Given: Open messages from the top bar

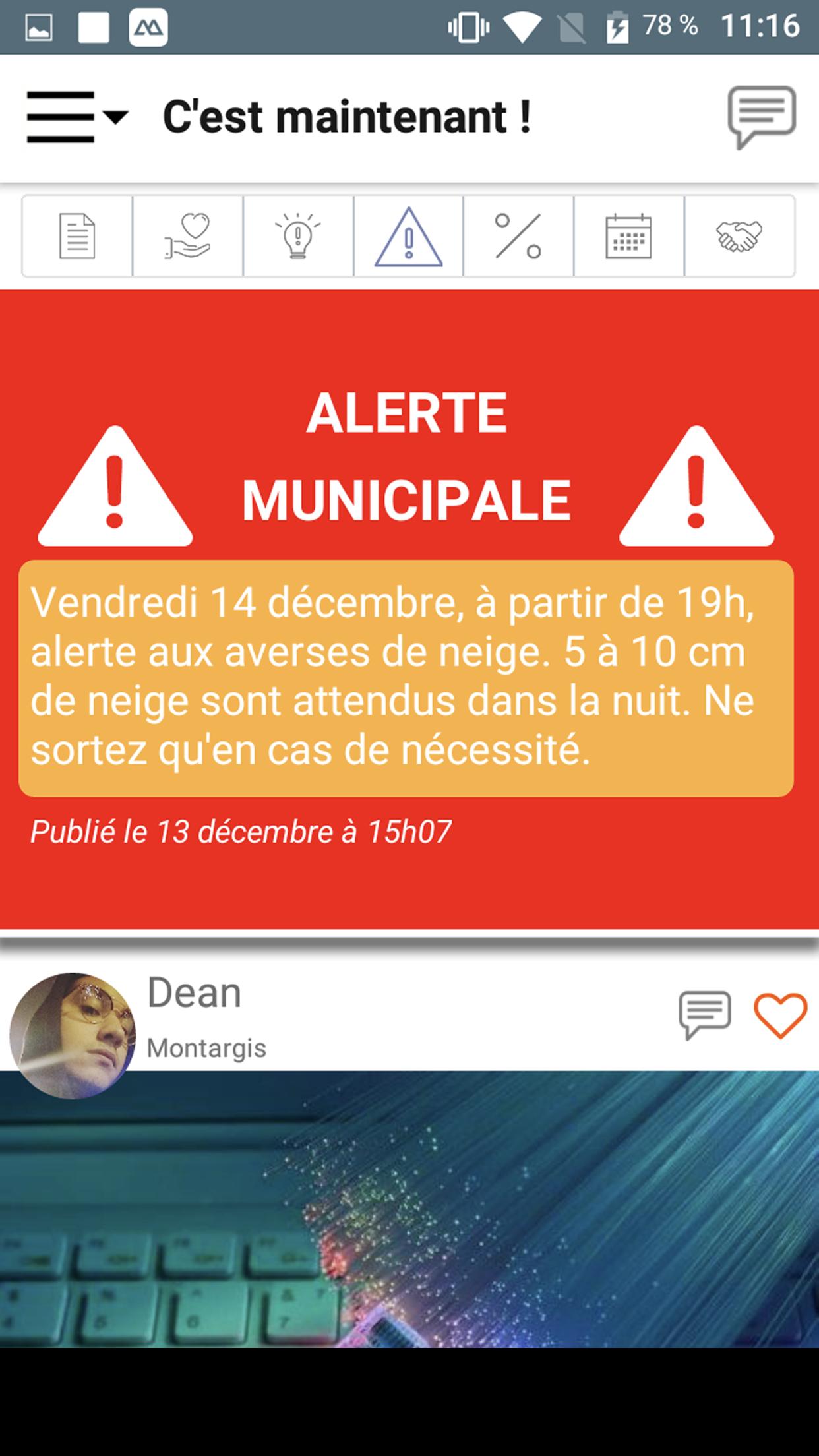Looking at the screenshot, I should click(x=762, y=117).
